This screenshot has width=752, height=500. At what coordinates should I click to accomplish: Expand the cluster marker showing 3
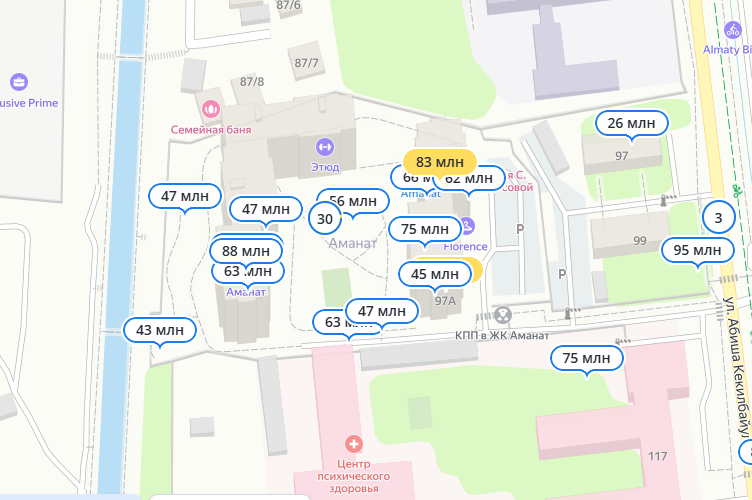point(718,218)
